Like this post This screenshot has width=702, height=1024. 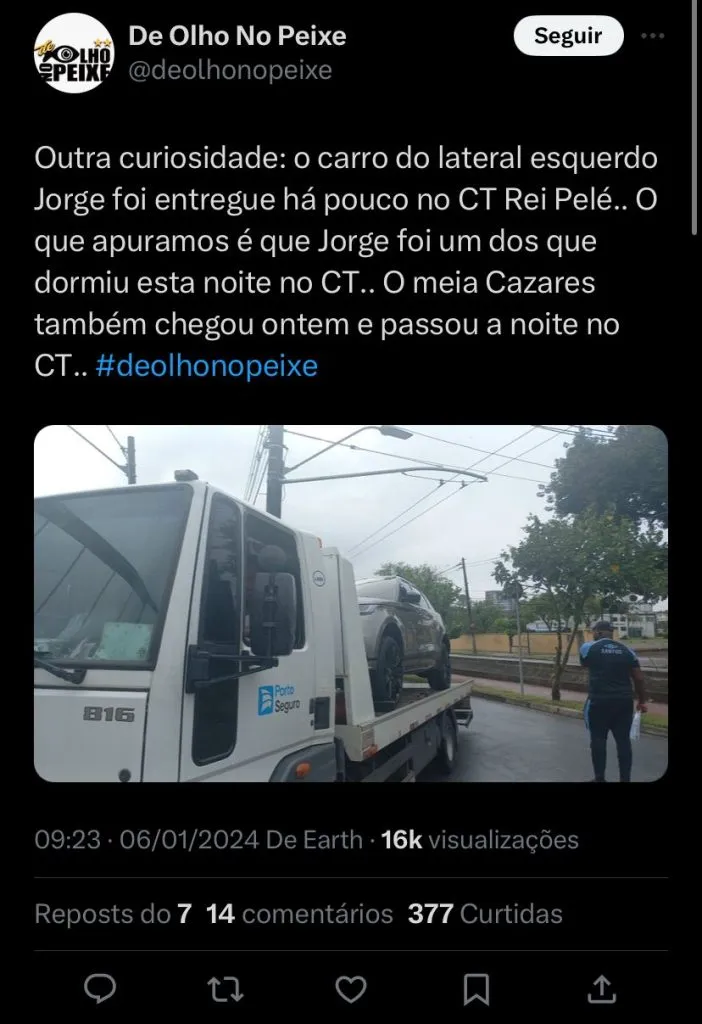click(x=350, y=989)
